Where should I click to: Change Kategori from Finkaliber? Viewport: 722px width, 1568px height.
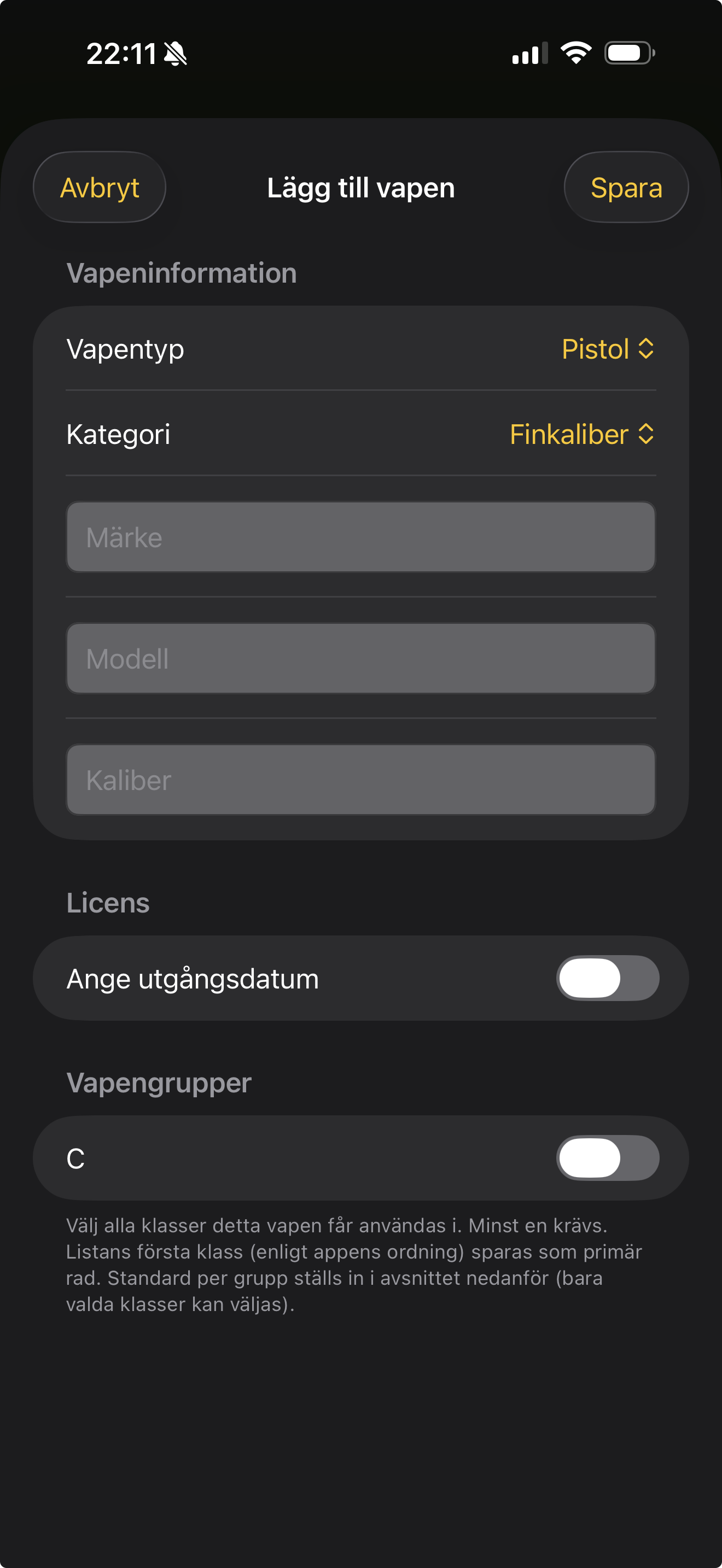pyautogui.click(x=581, y=434)
